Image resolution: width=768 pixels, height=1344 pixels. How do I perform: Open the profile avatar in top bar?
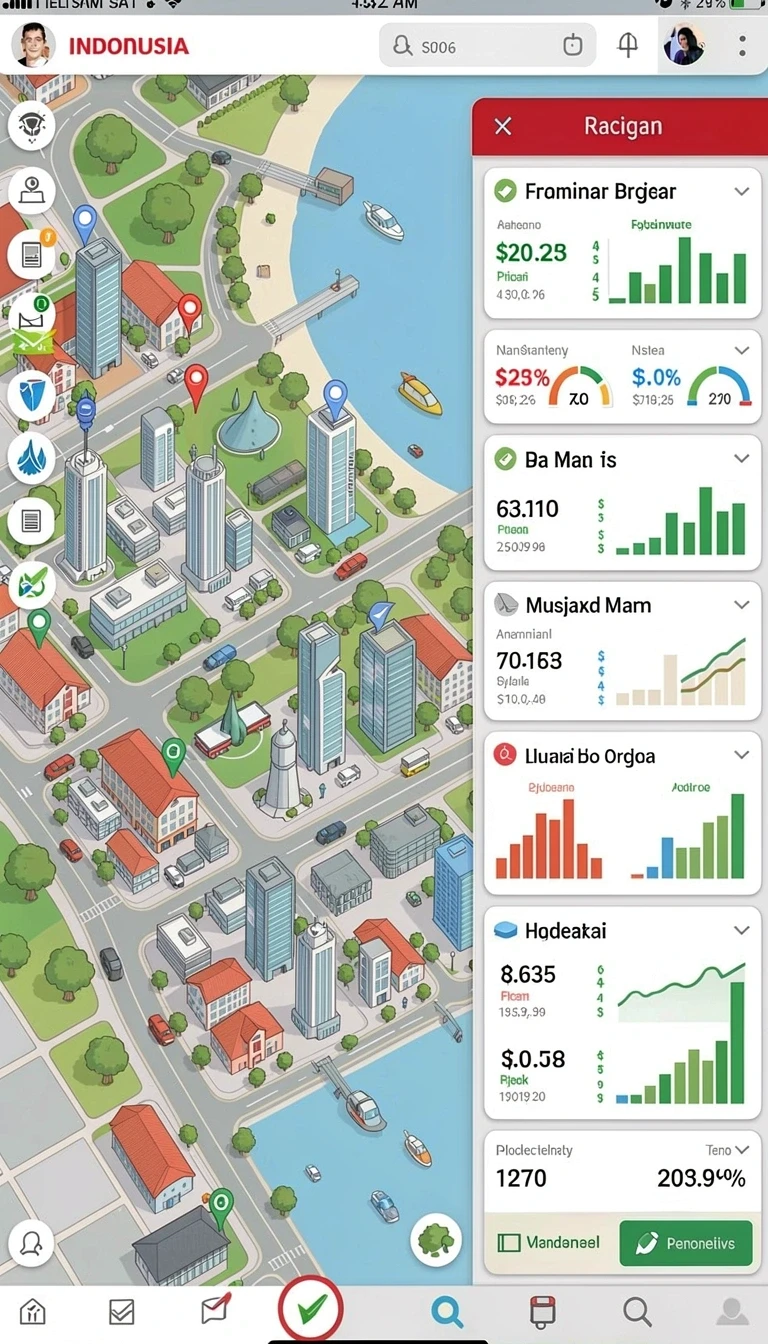(686, 45)
